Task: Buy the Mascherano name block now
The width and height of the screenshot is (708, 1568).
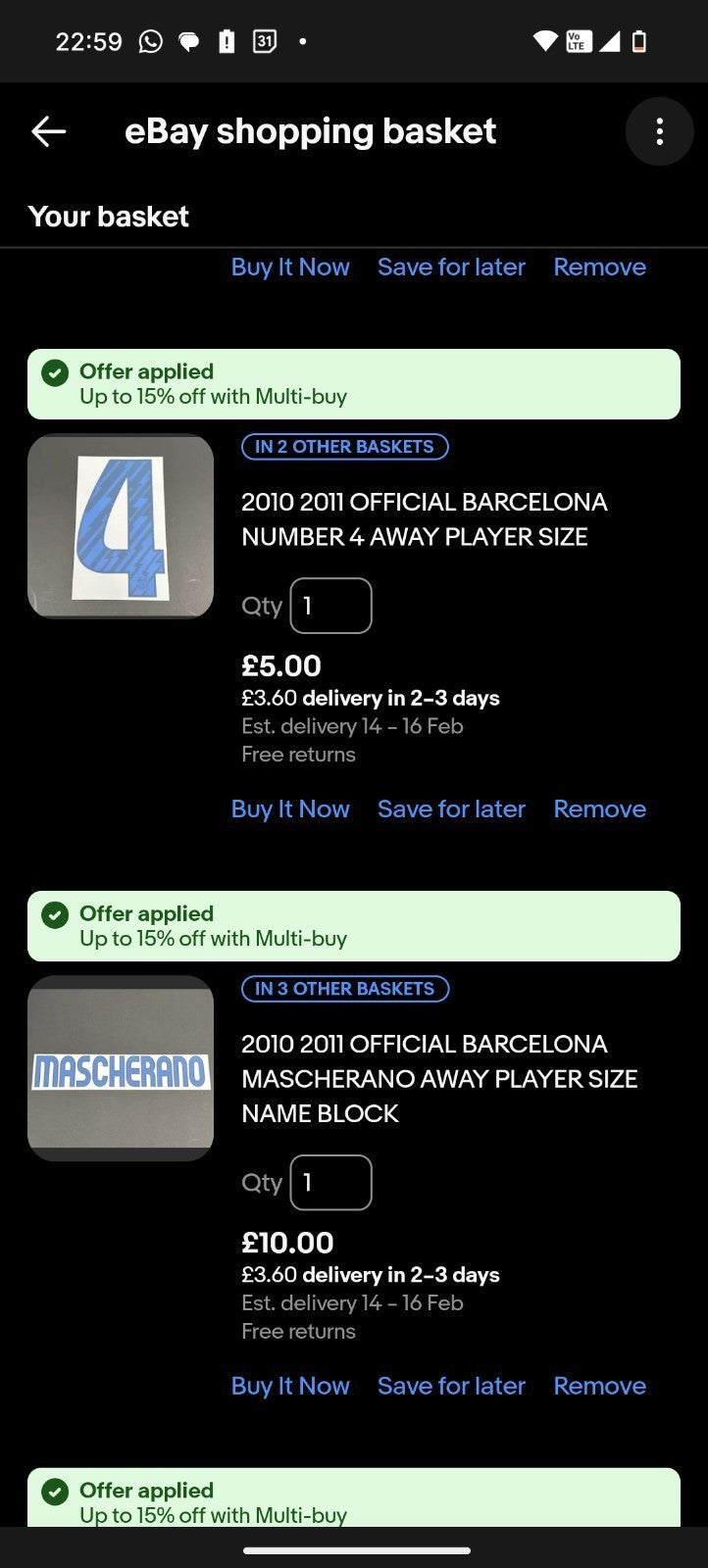Action: (290, 1386)
